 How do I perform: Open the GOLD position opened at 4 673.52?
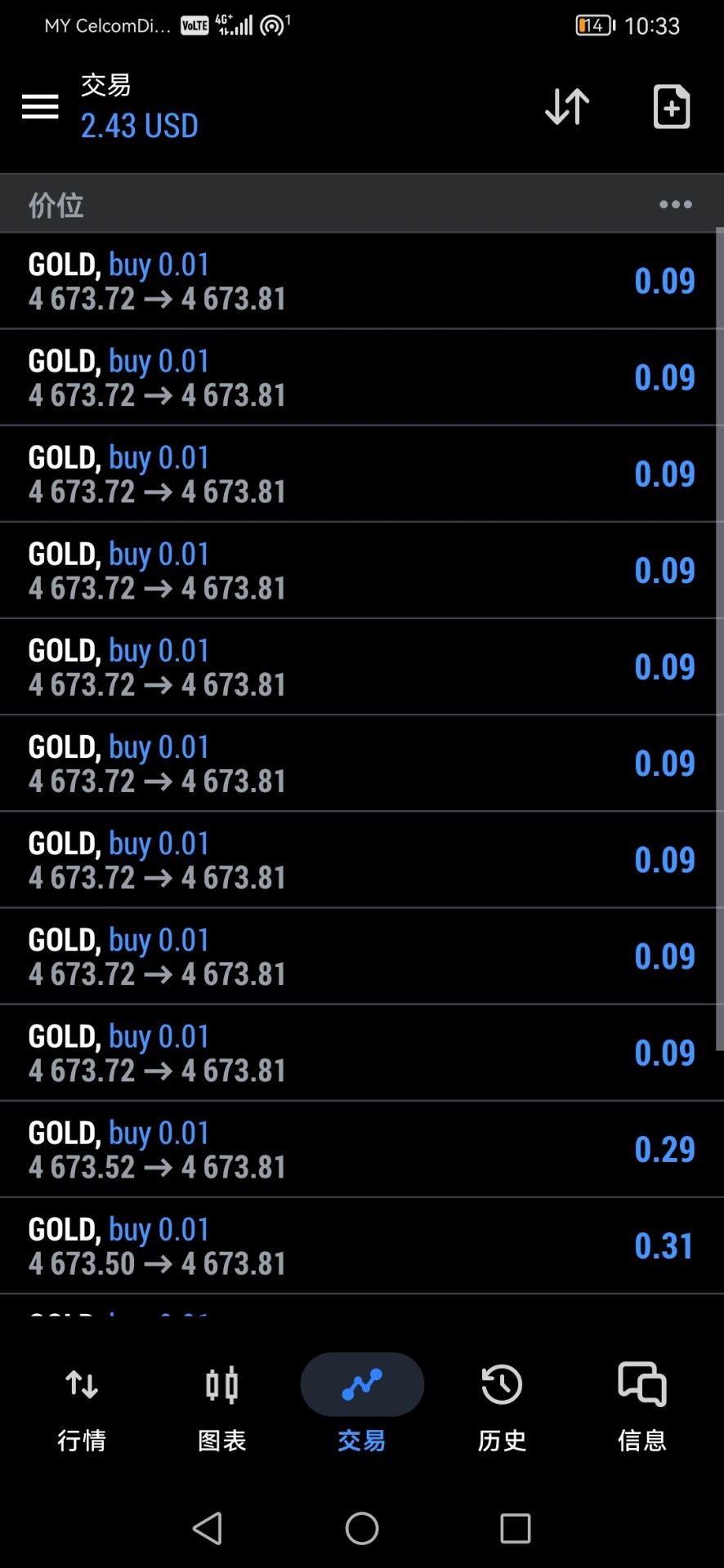[360, 1149]
